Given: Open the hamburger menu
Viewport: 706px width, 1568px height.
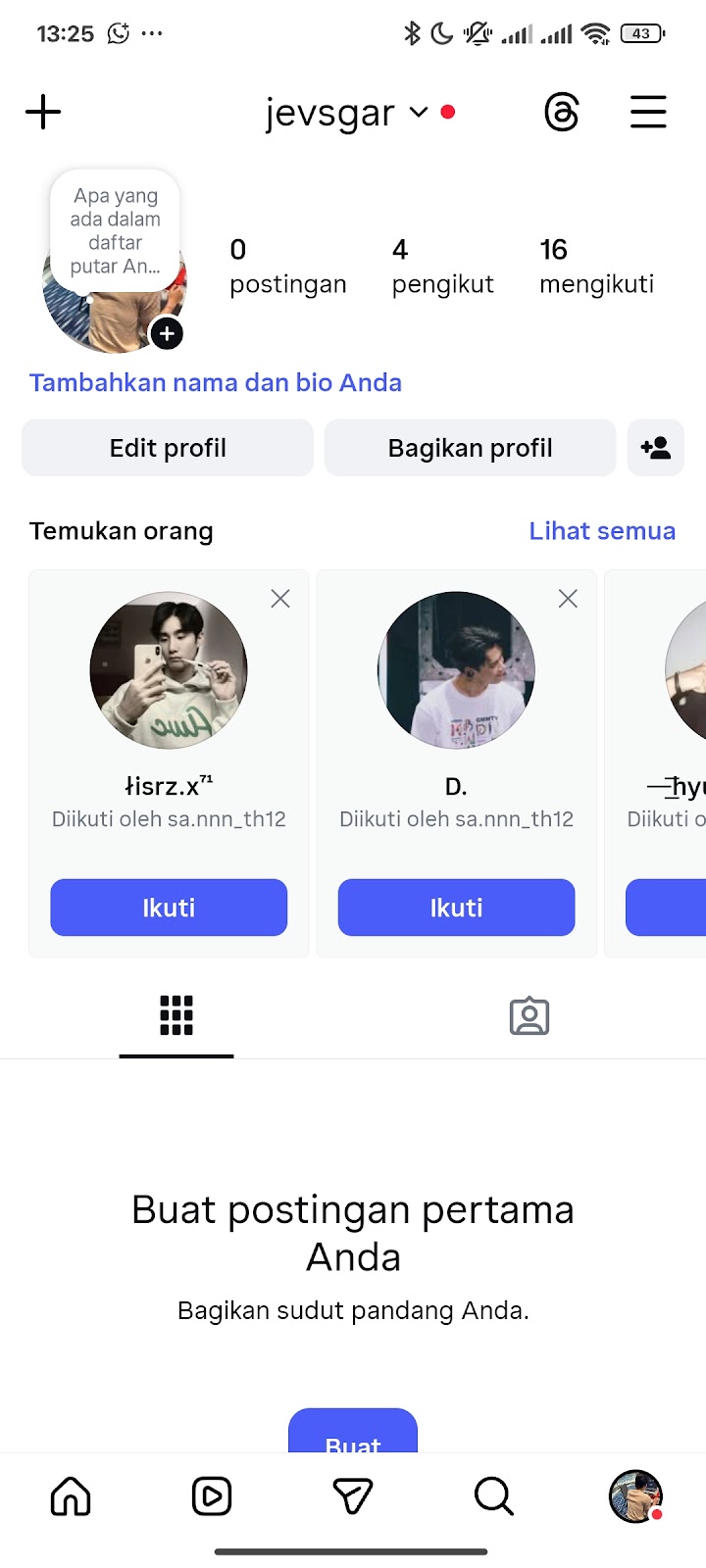Looking at the screenshot, I should [x=648, y=113].
